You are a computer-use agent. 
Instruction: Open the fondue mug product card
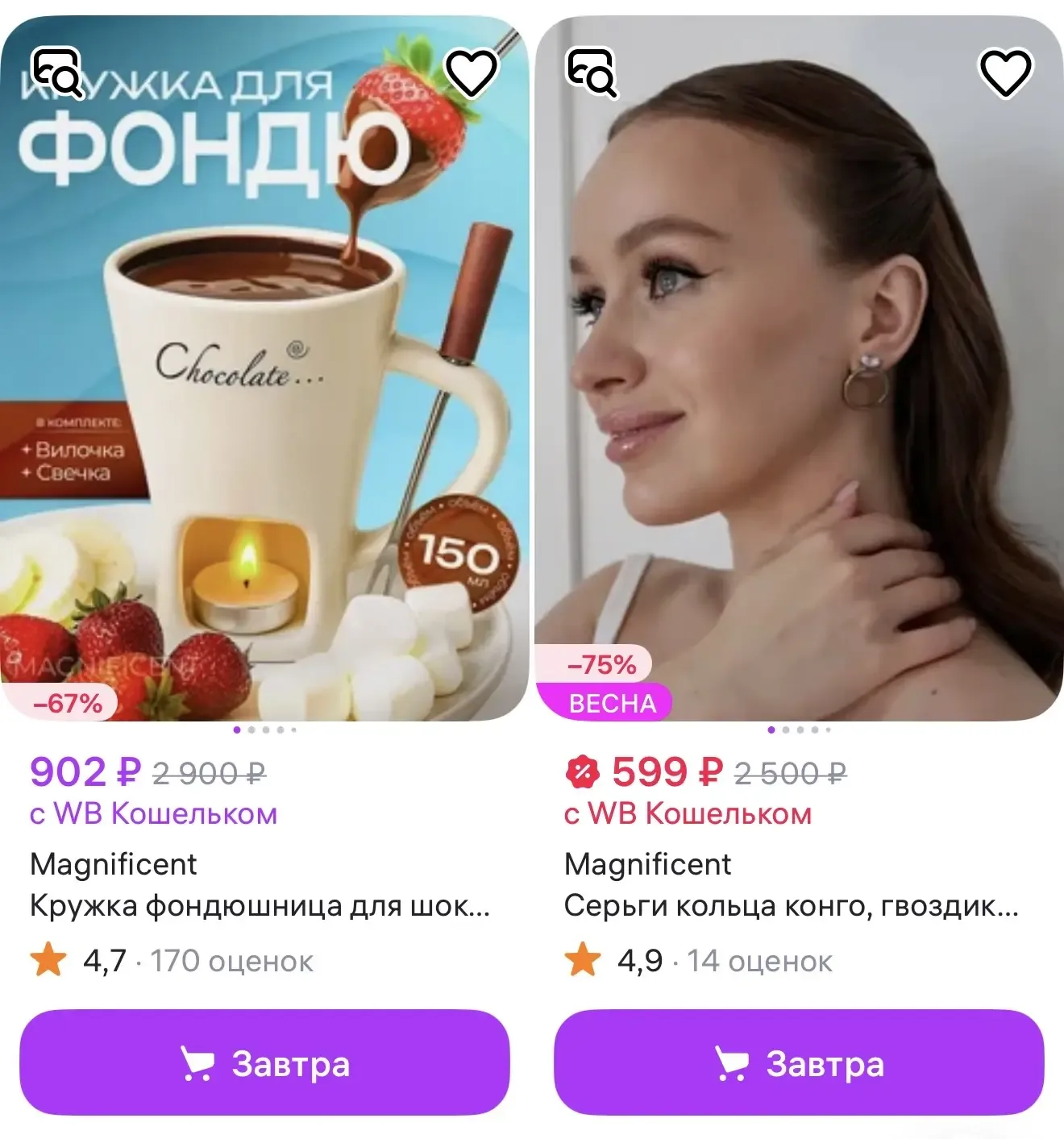click(x=260, y=906)
